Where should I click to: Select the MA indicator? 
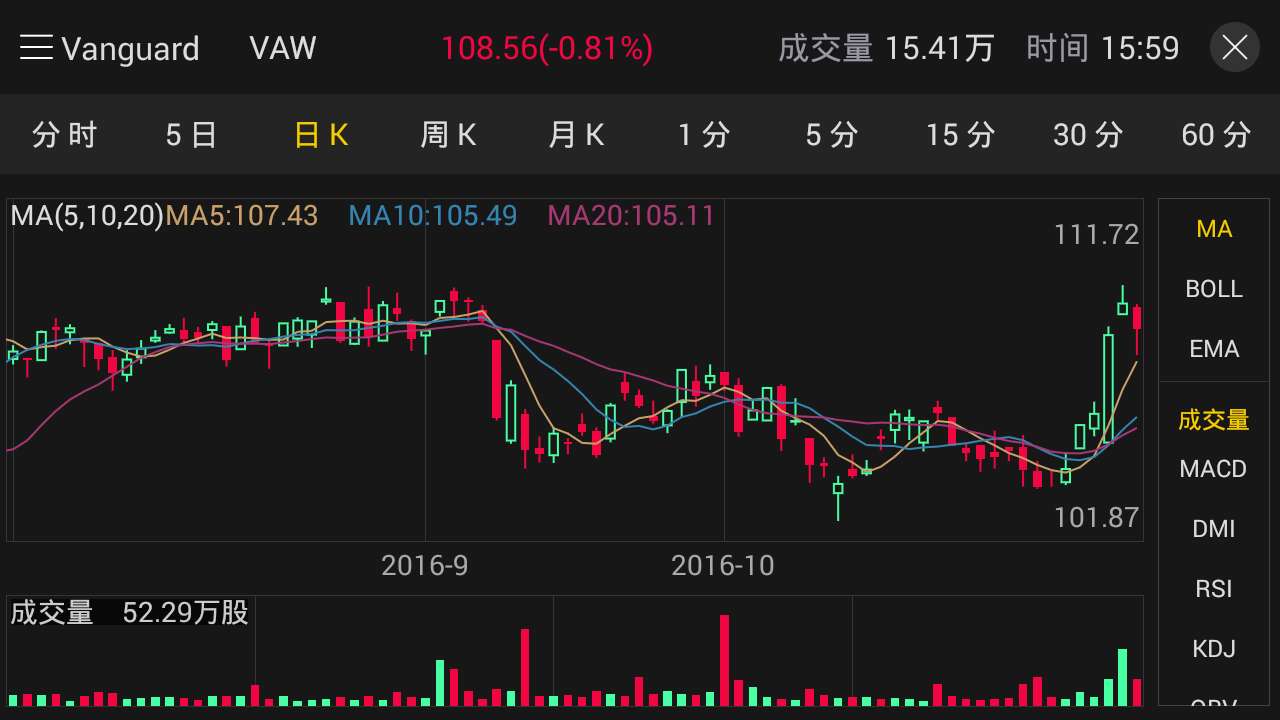click(x=1214, y=229)
